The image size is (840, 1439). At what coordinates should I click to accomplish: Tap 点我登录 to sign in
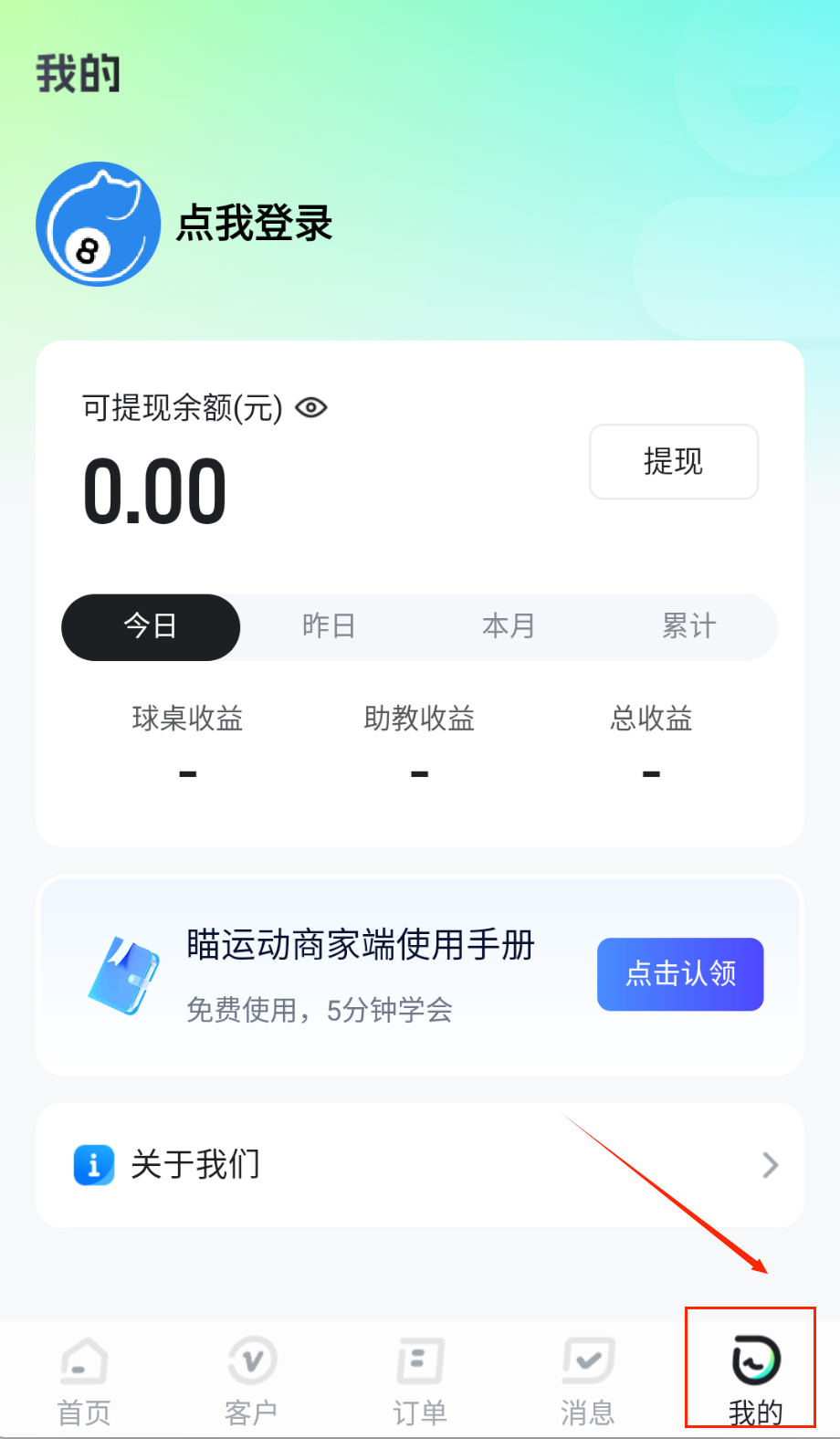point(254,224)
